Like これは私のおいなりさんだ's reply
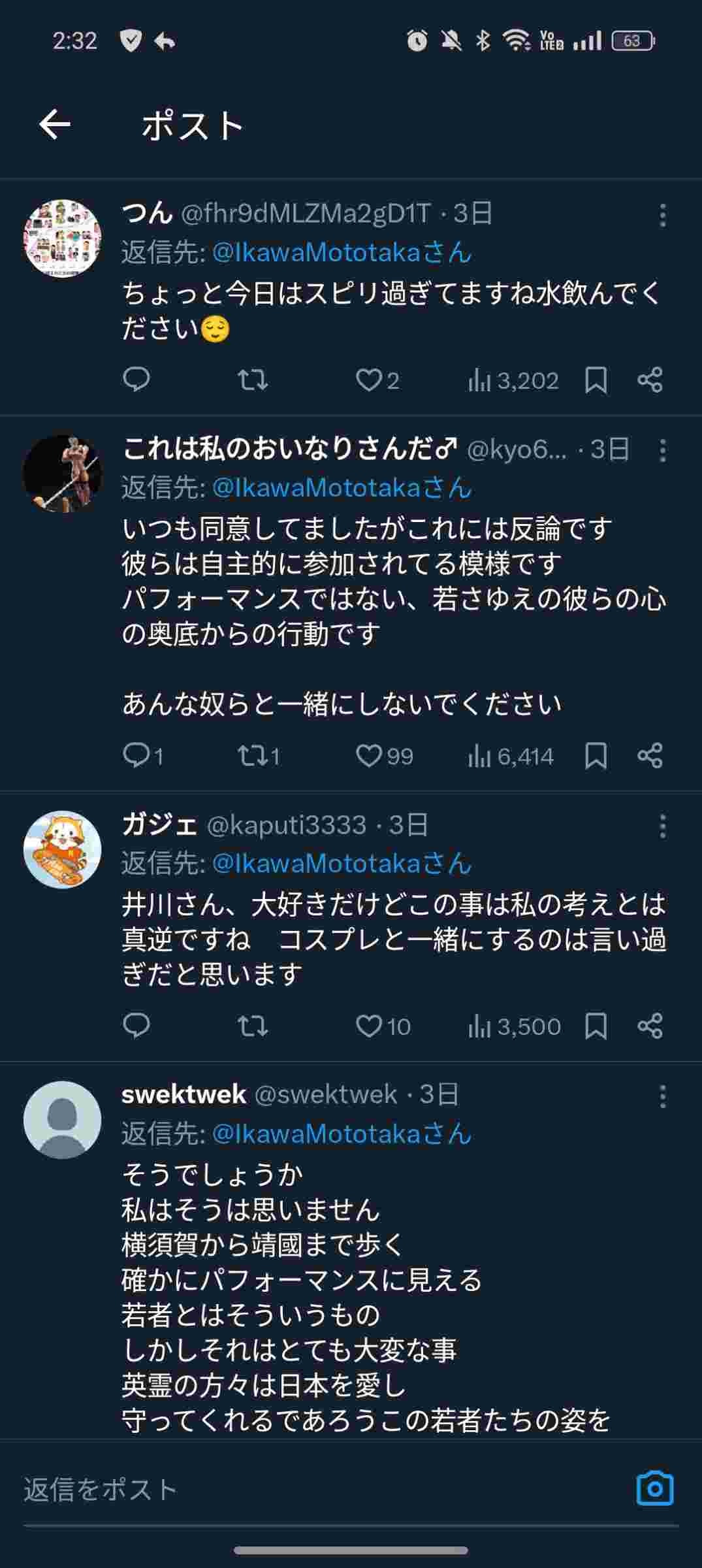The width and height of the screenshot is (702, 1568). coord(369,756)
